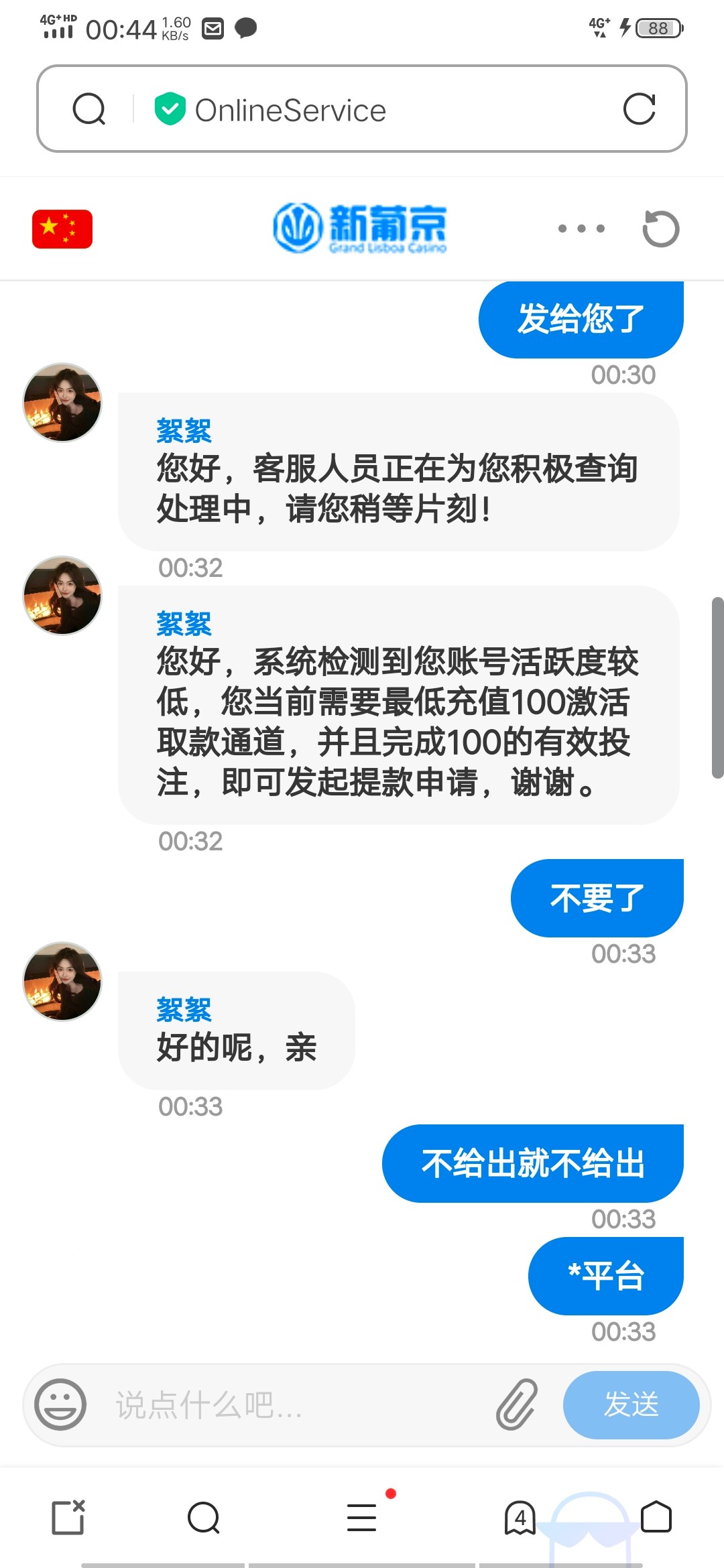Refresh the chat conversation
Screen dimensions: 724x1568
coord(660,229)
